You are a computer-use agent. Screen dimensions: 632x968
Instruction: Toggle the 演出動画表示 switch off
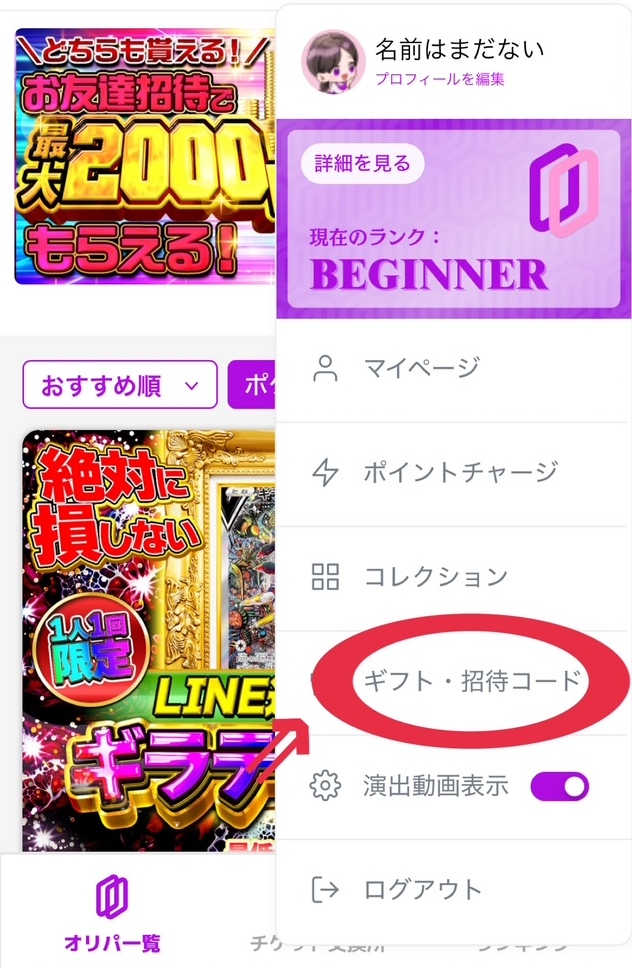(x=559, y=786)
